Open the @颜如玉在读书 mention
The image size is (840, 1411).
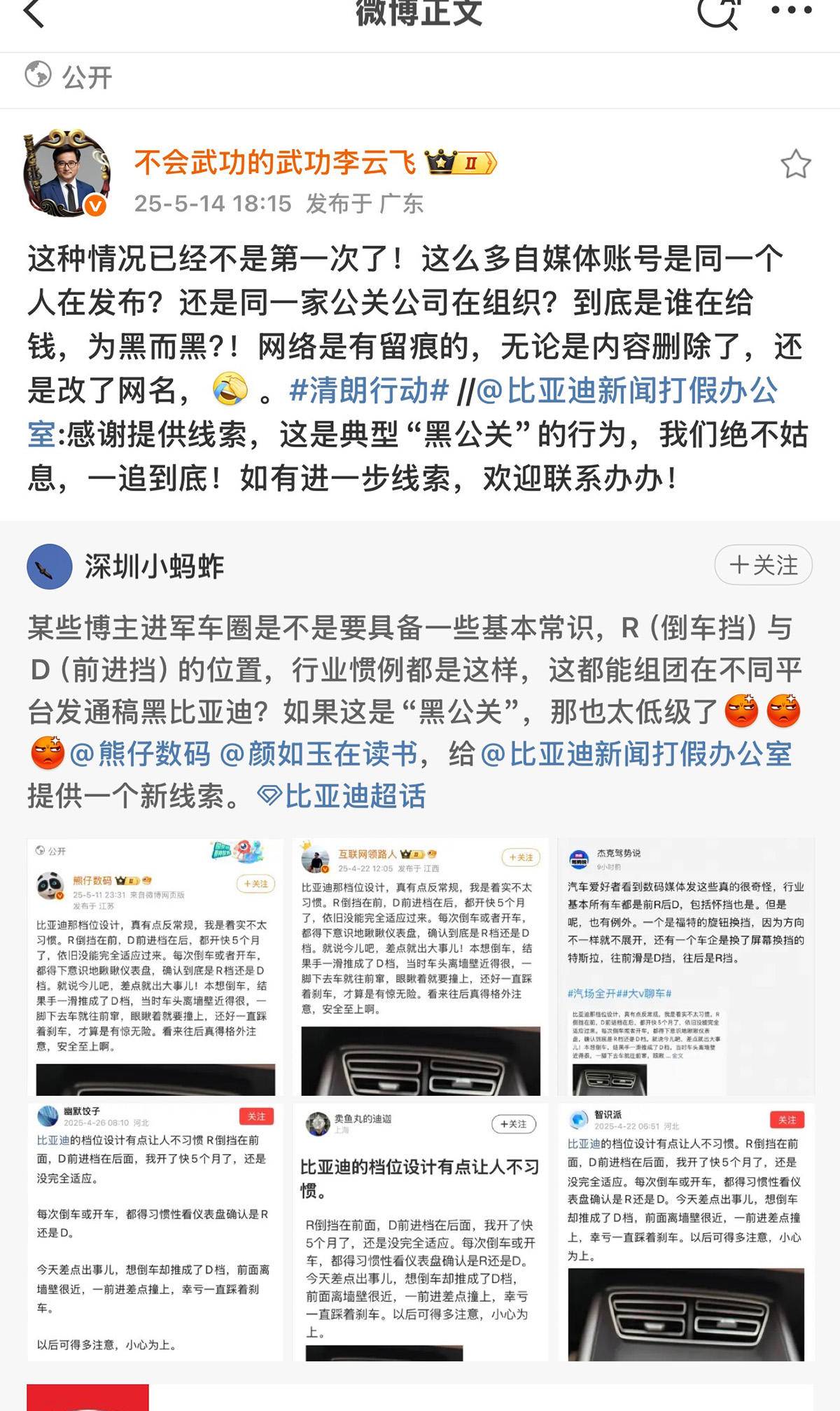(x=318, y=754)
